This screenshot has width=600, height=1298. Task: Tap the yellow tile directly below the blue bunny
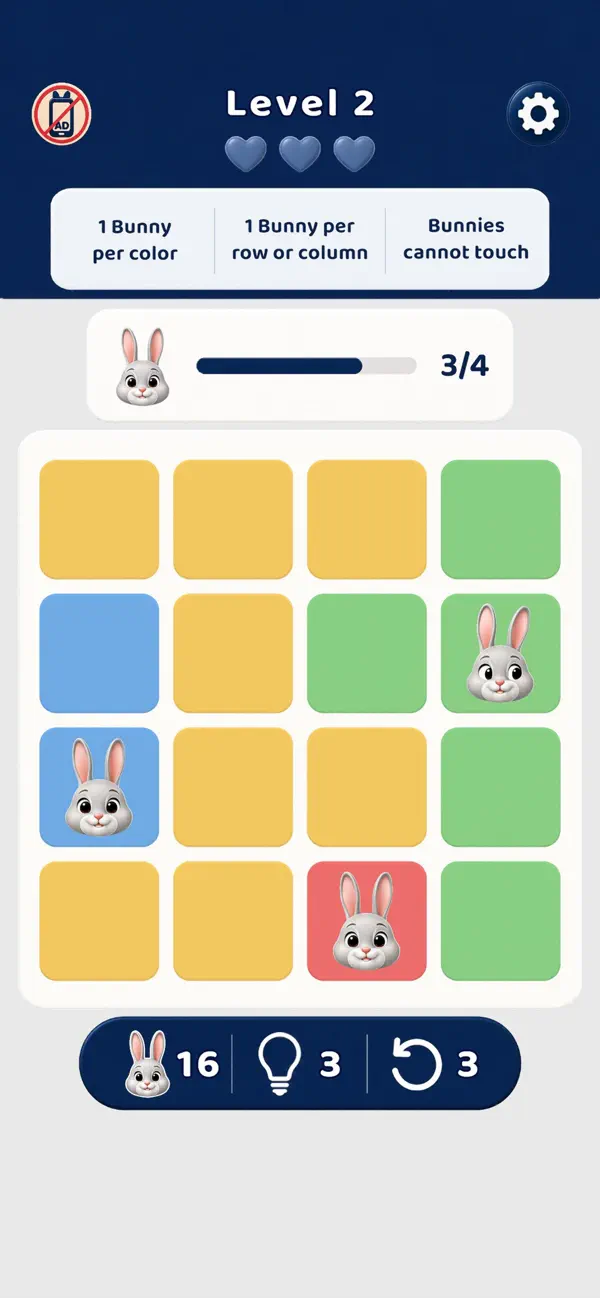[99, 921]
